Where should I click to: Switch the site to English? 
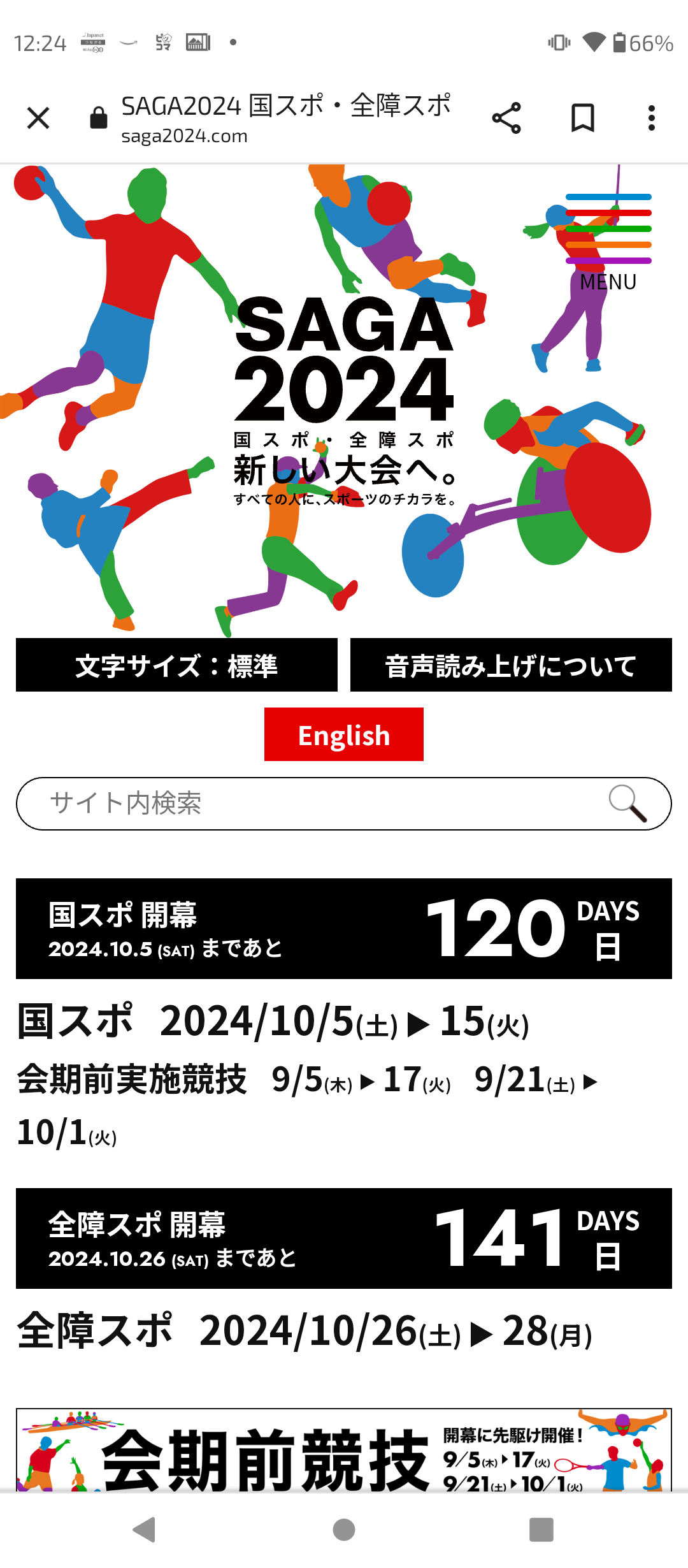344,734
